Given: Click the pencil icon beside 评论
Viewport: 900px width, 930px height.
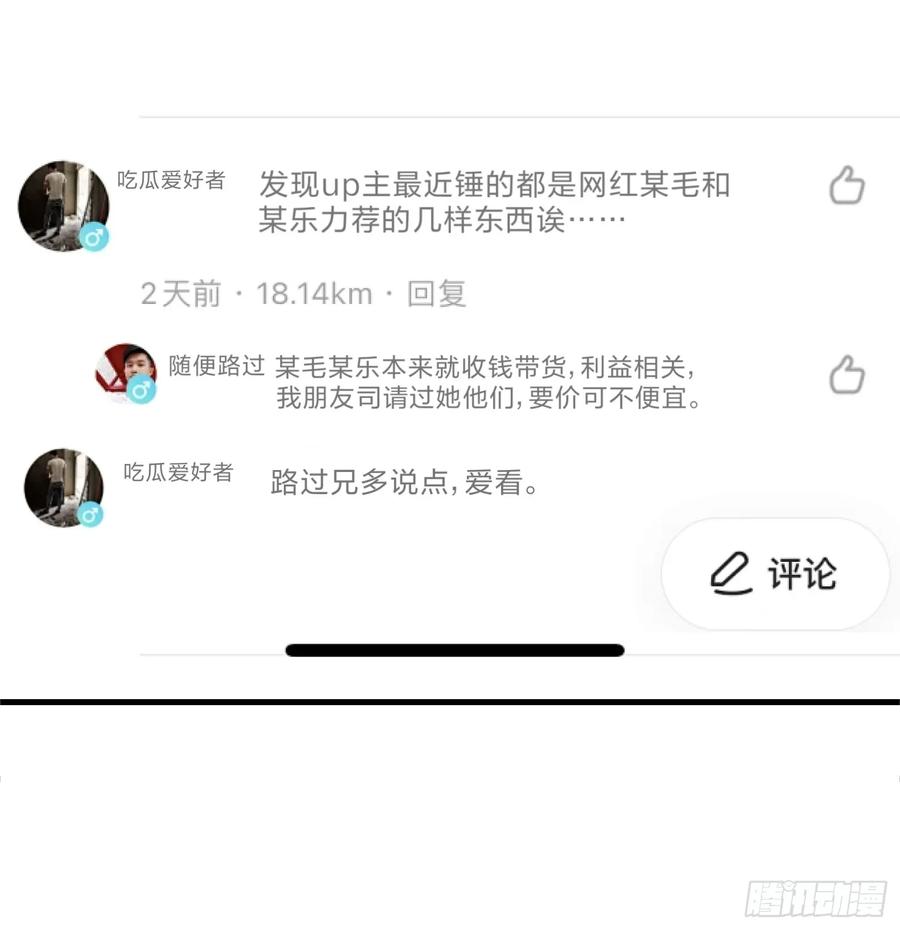Looking at the screenshot, I should [731, 574].
